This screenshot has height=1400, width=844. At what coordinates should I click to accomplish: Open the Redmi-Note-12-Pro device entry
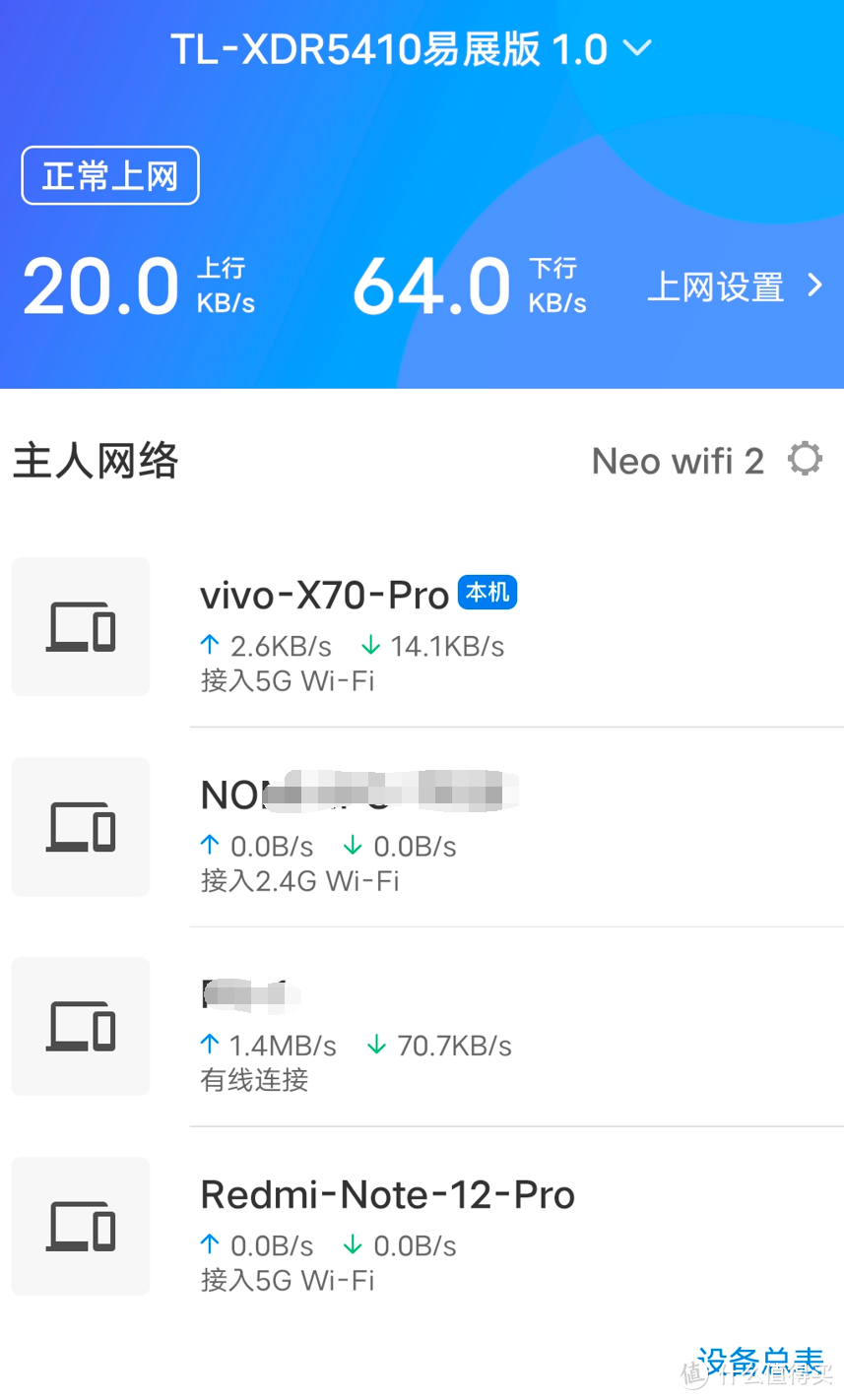(x=387, y=1194)
